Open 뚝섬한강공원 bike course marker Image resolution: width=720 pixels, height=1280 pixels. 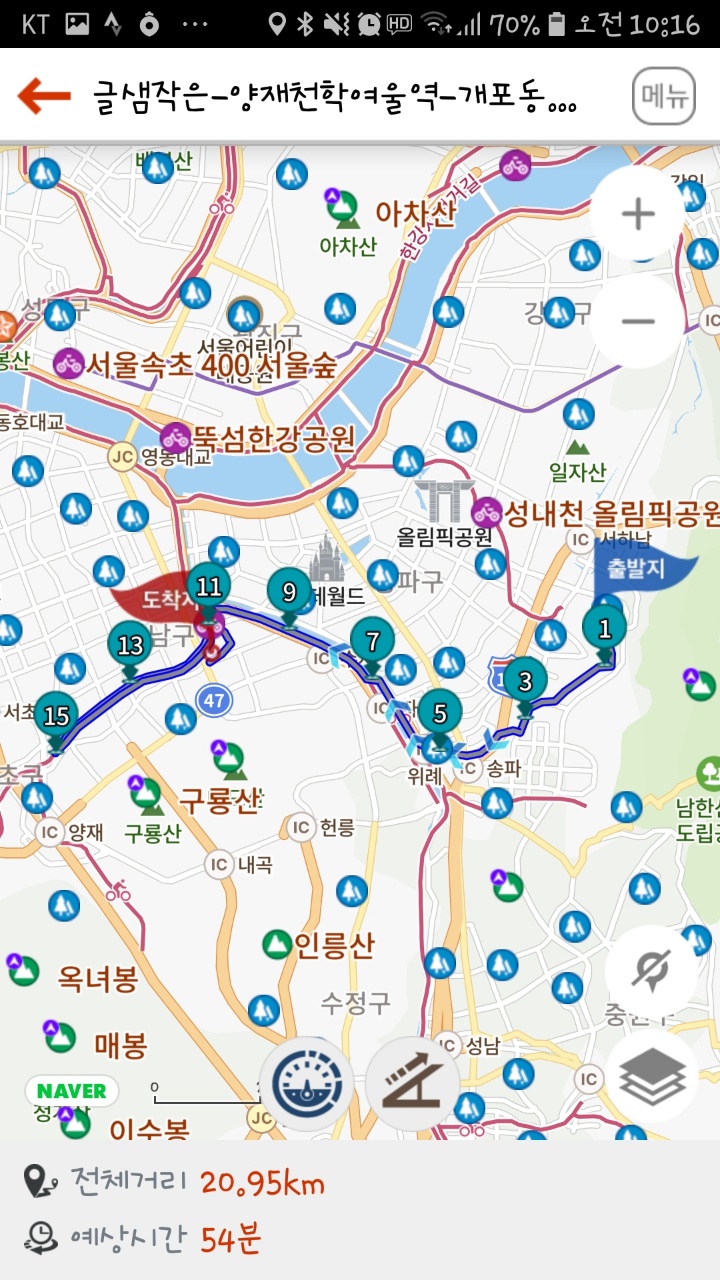click(x=176, y=437)
